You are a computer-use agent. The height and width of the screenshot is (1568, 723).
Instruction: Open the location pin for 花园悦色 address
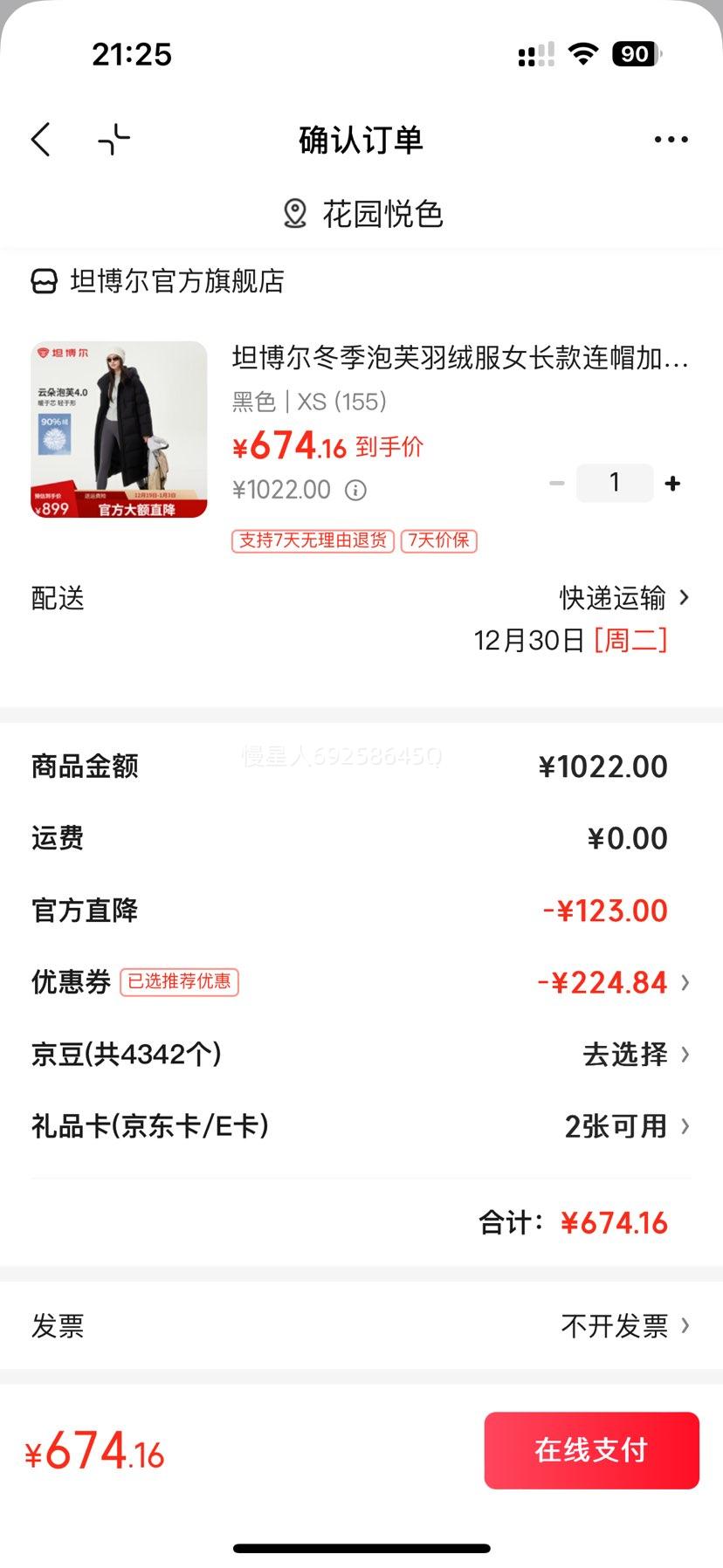click(295, 211)
